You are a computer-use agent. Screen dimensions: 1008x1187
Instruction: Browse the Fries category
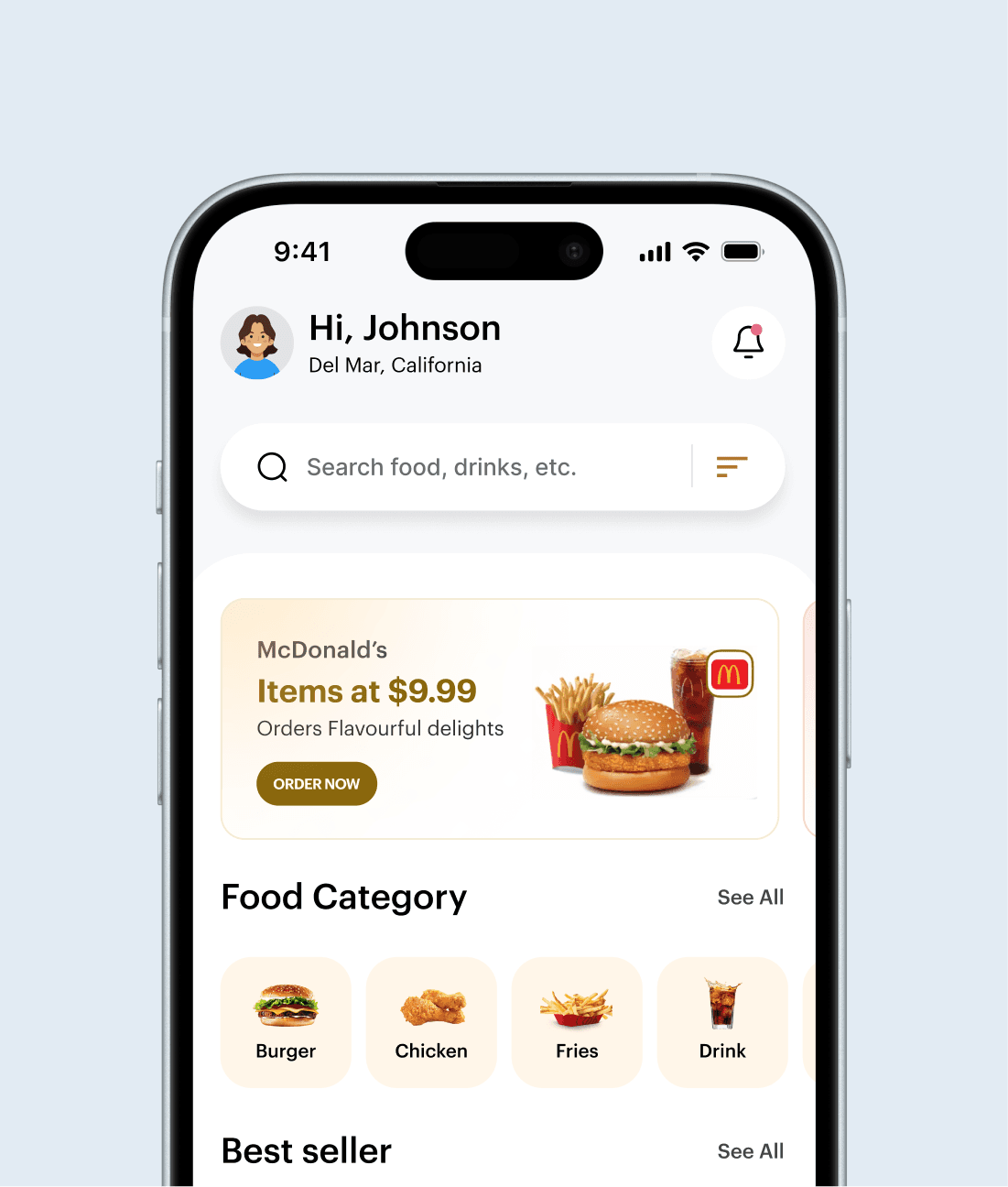point(577,1022)
